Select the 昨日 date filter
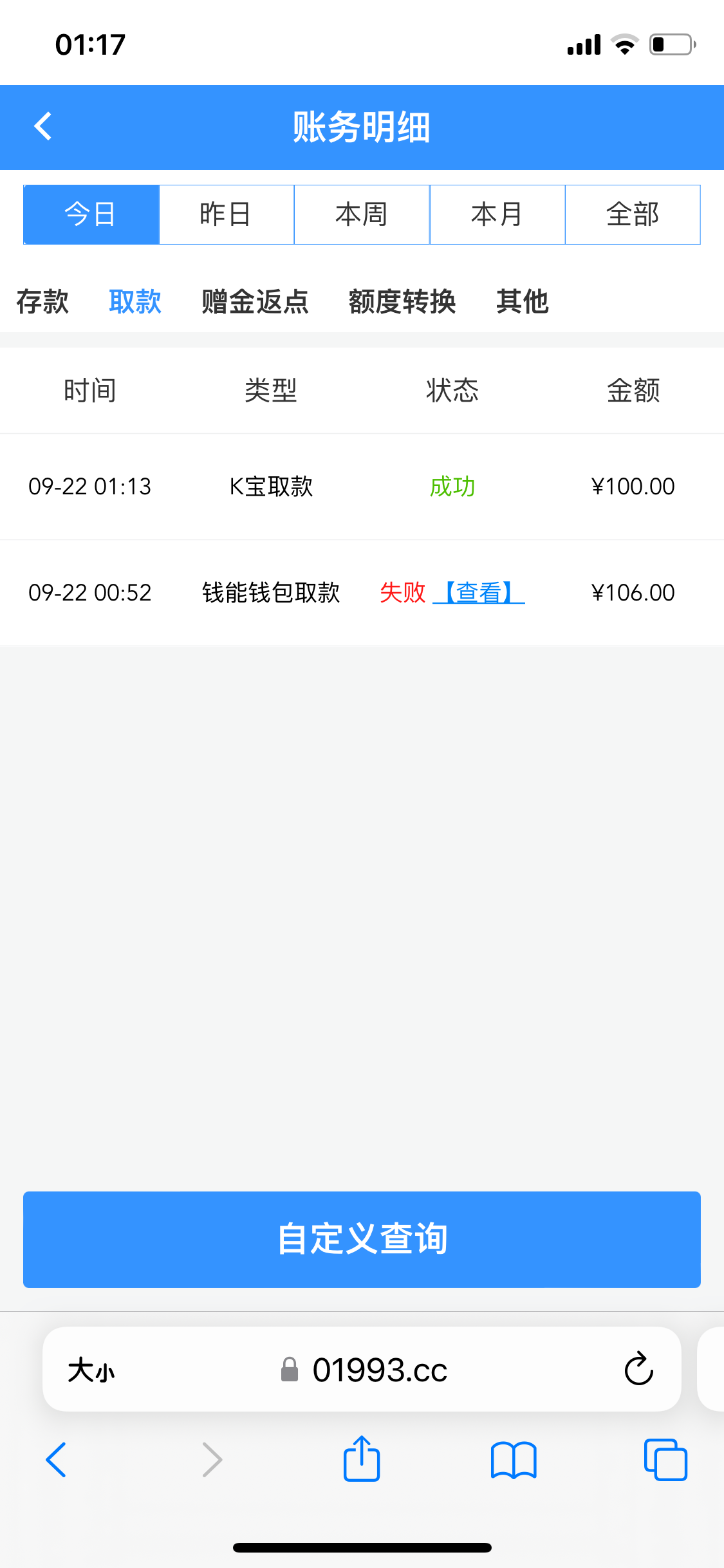724x1568 pixels. 226,214
